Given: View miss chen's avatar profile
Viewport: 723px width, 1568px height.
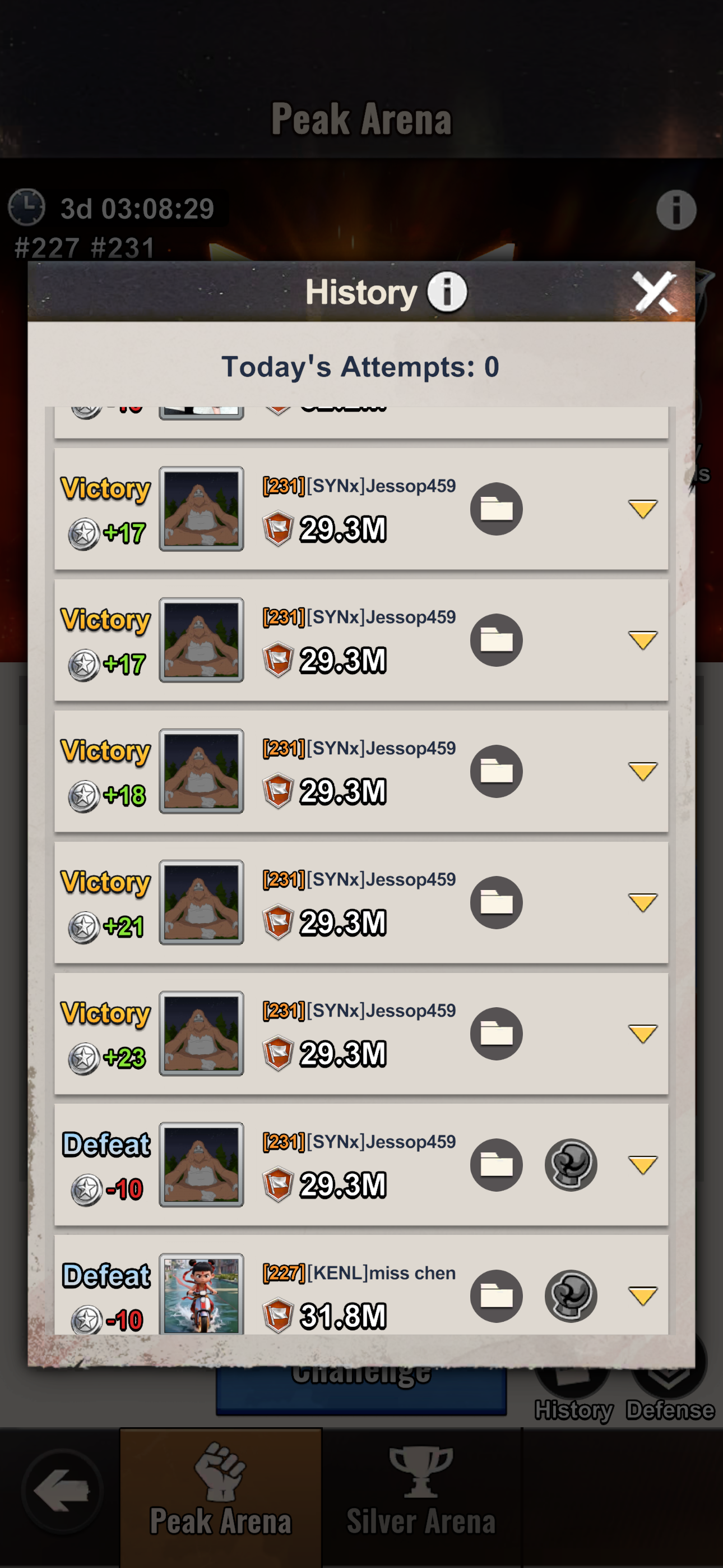Looking at the screenshot, I should tap(201, 1294).
